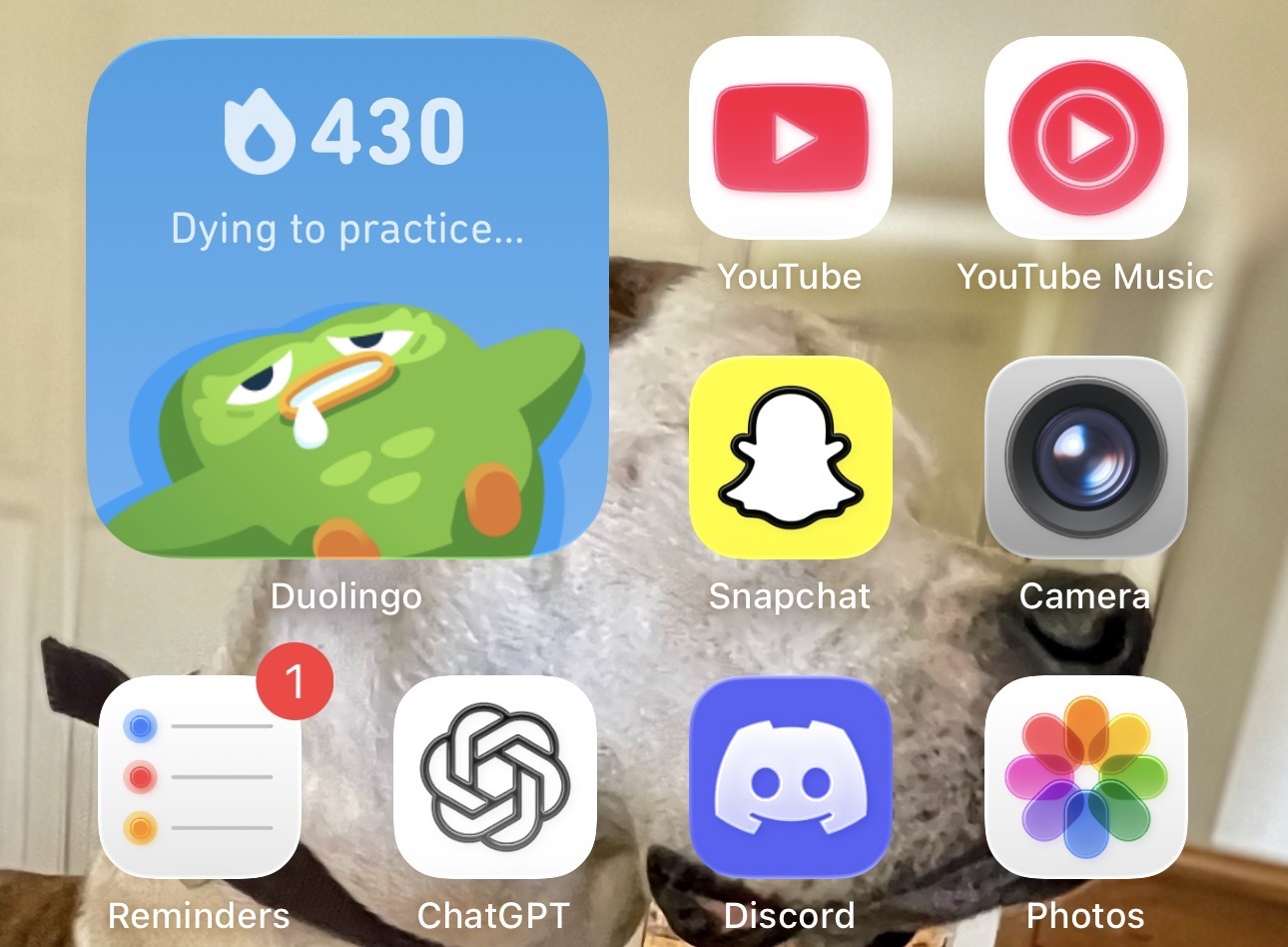
Task: Launch the Camera app
Action: click(1085, 457)
